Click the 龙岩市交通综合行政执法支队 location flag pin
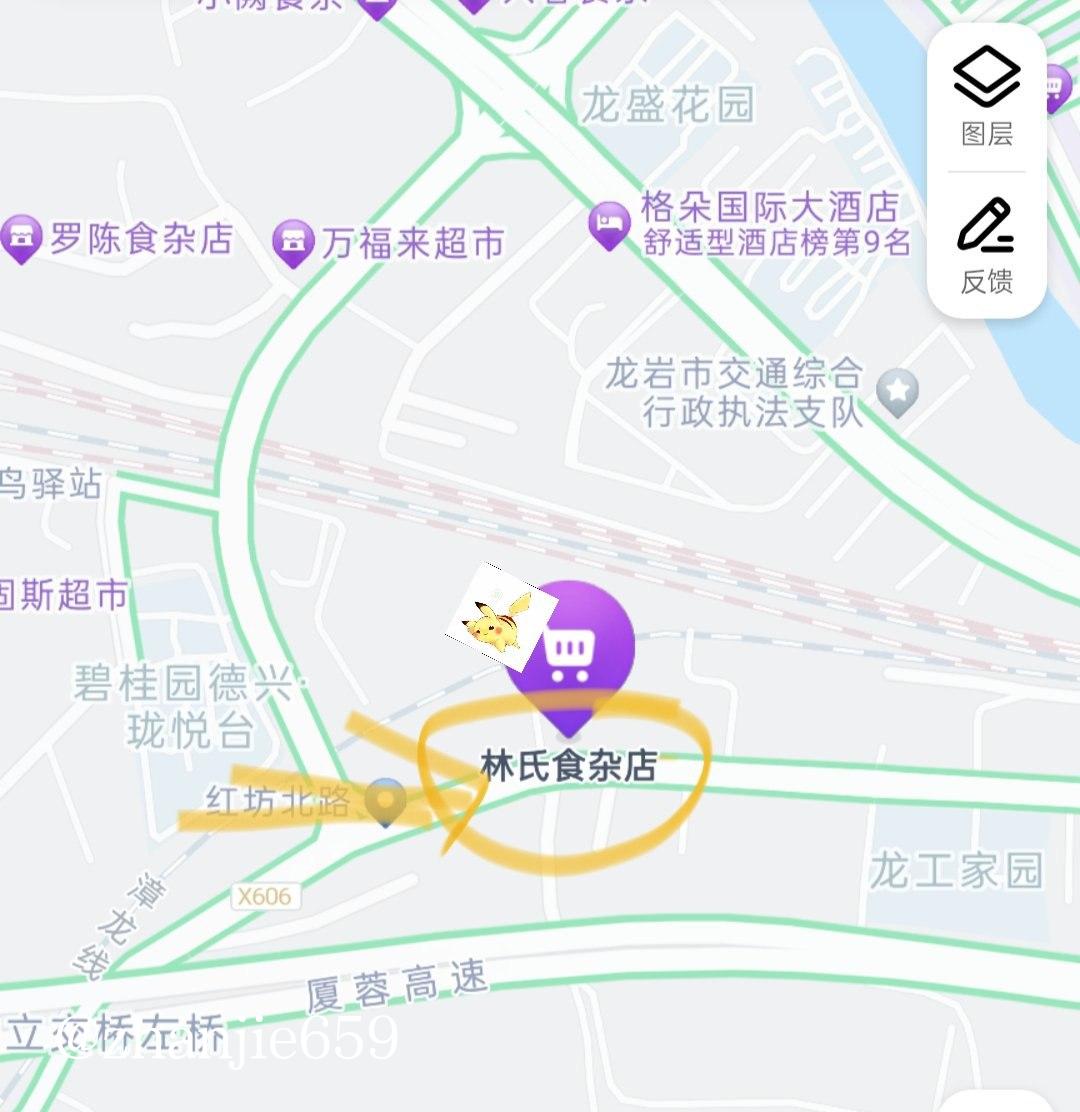 click(895, 392)
